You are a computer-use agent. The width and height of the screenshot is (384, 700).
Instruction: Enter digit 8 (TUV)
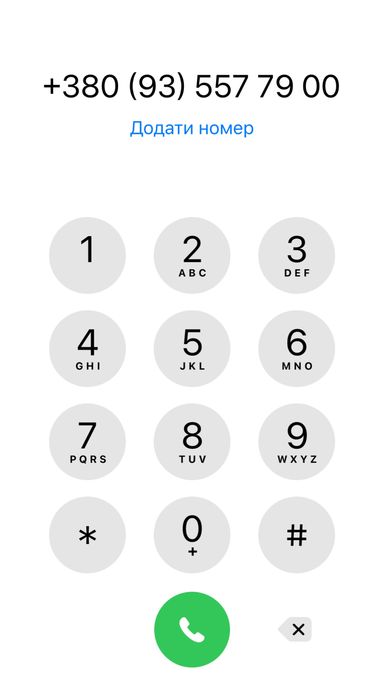(x=192, y=442)
